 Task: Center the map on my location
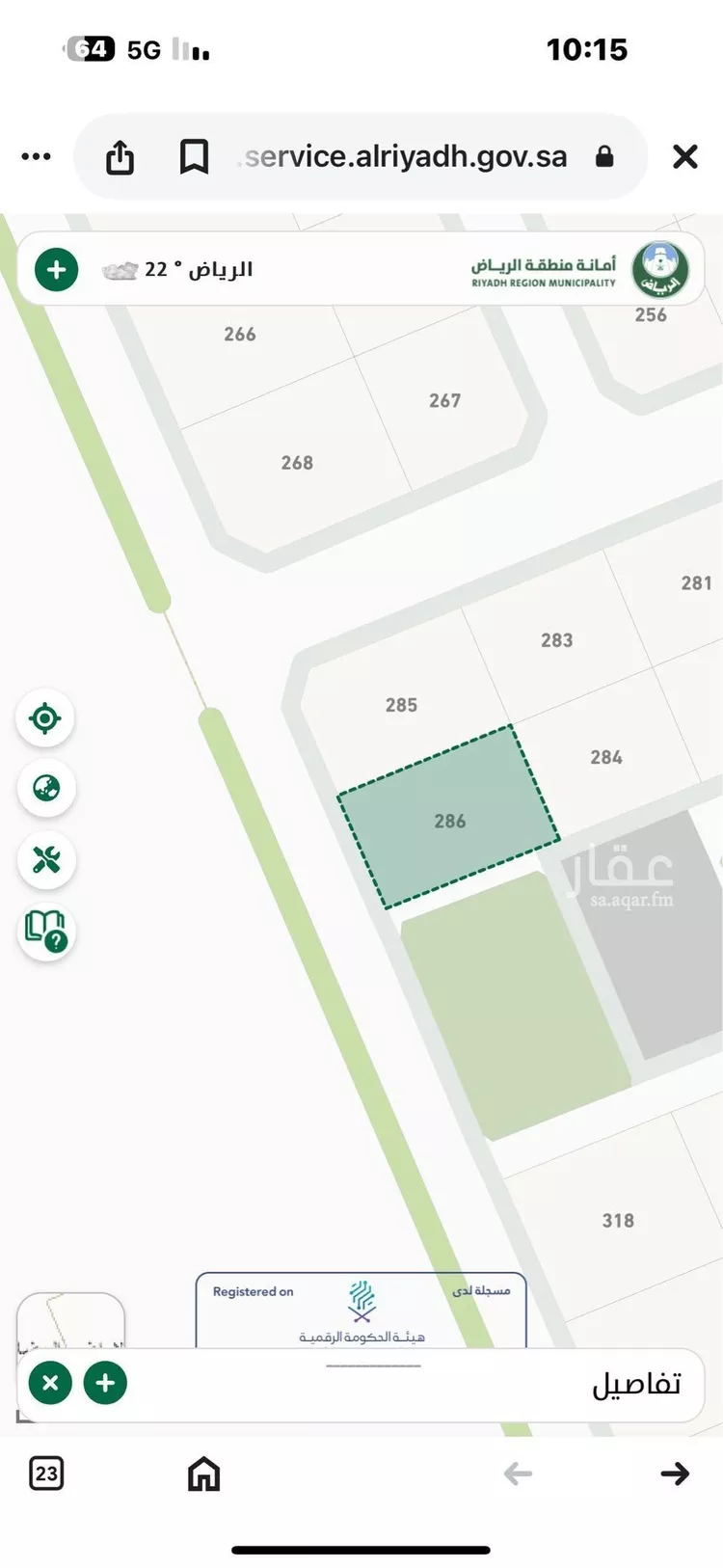45,718
